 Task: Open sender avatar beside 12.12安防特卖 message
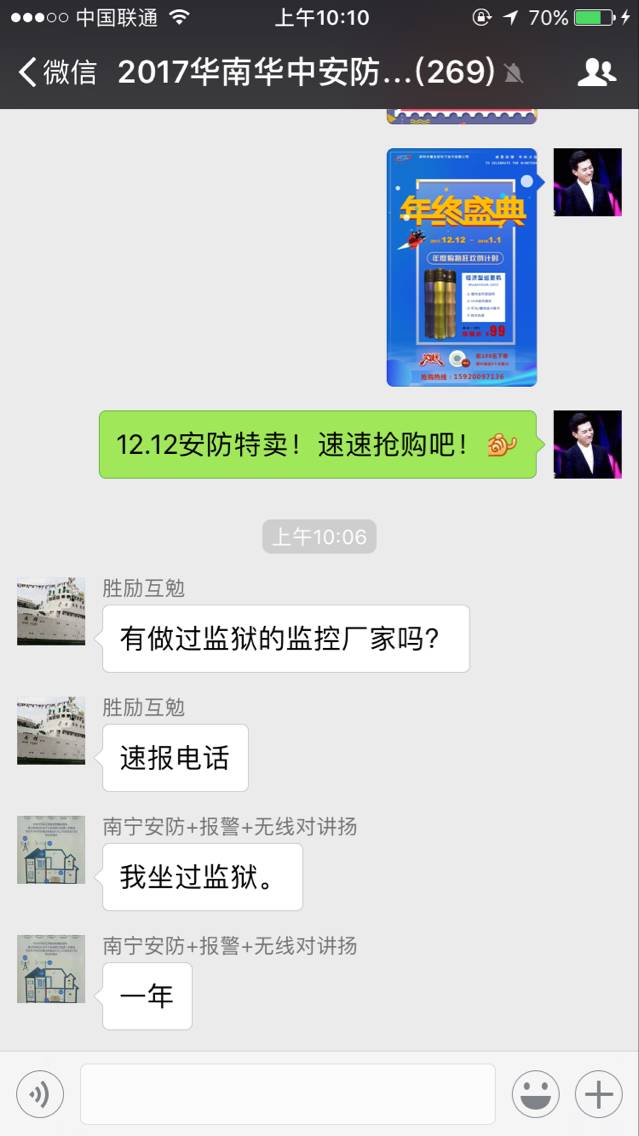click(588, 444)
